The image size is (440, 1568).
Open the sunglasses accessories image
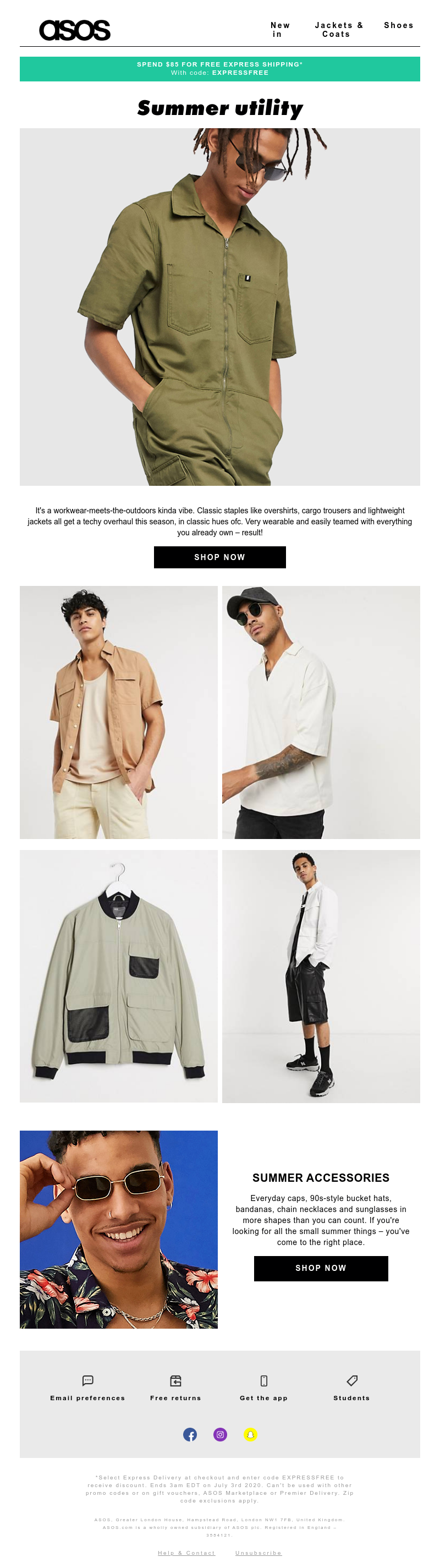[119, 1229]
